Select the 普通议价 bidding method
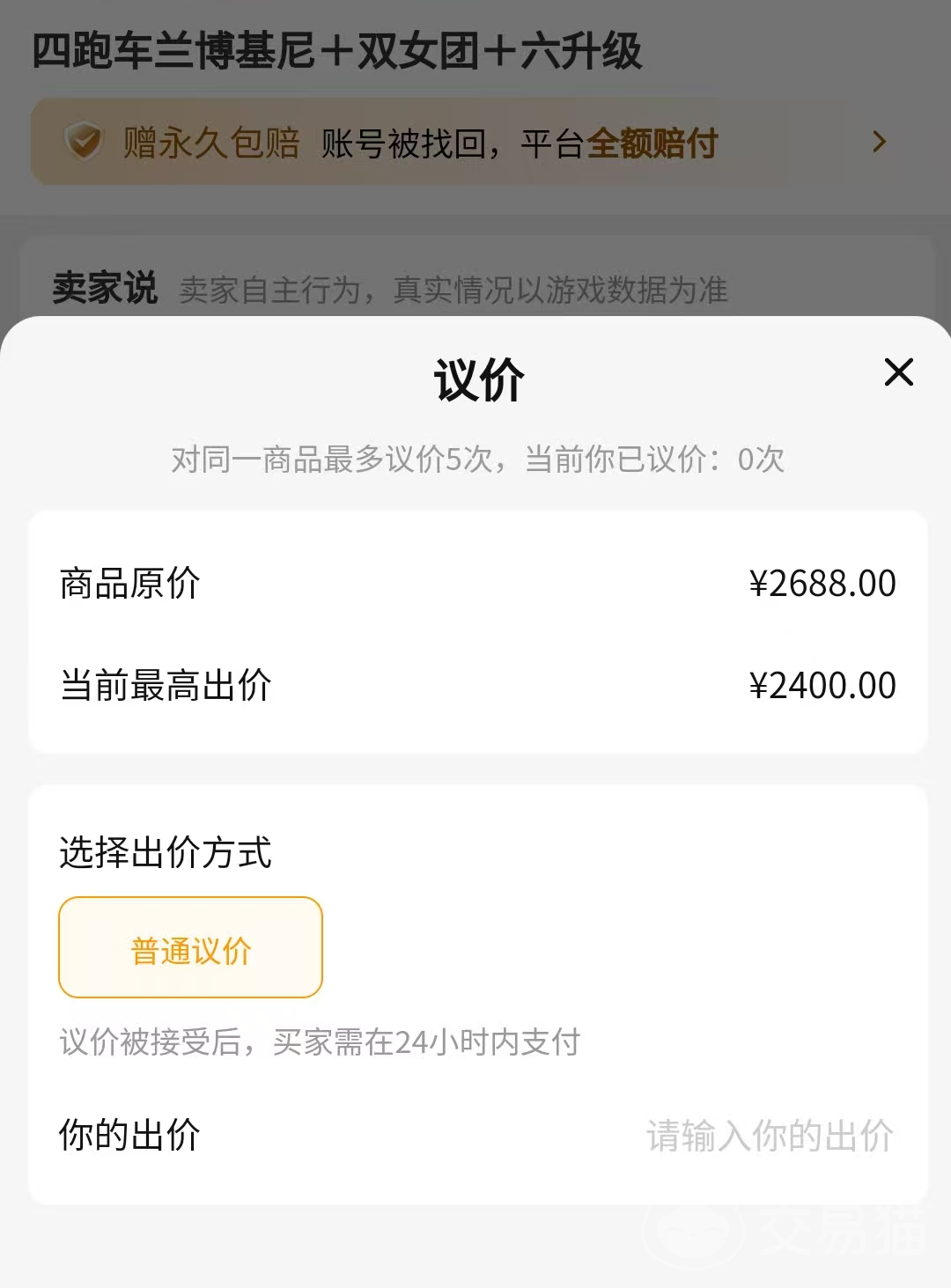The height and width of the screenshot is (1288, 951). [x=190, y=947]
